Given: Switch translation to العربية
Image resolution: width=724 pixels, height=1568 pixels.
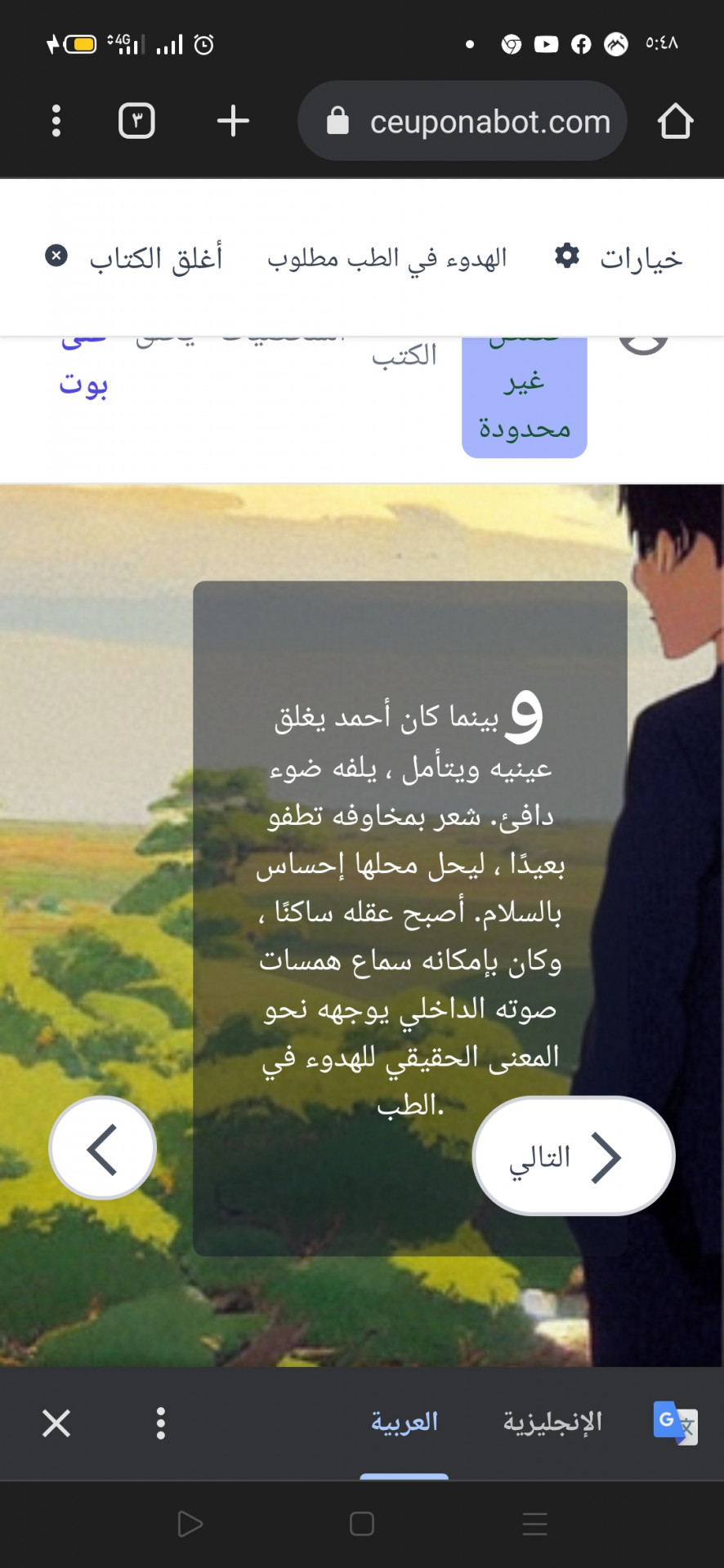Looking at the screenshot, I should pos(404,1423).
